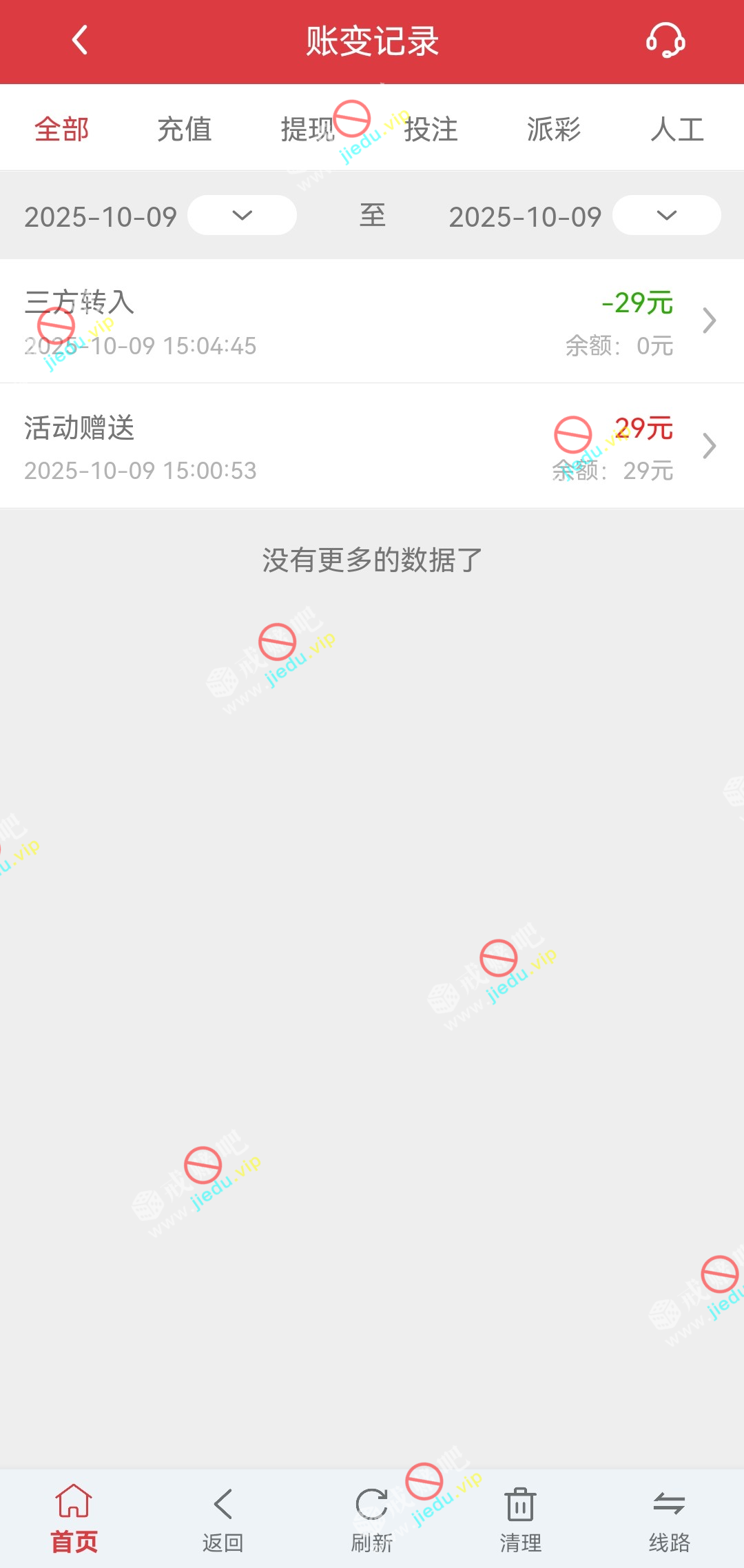Open the end date dropdown
The height and width of the screenshot is (1568, 744).
666,215
